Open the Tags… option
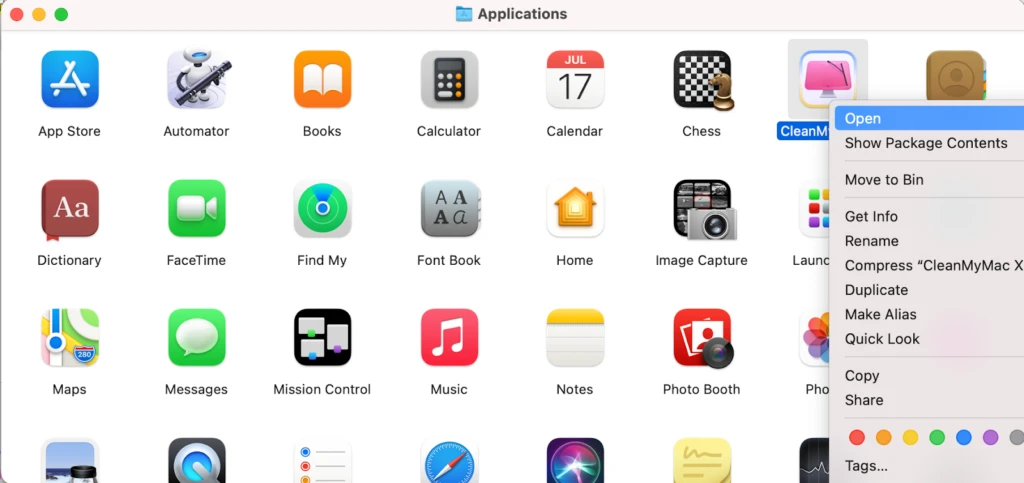 tap(866, 465)
